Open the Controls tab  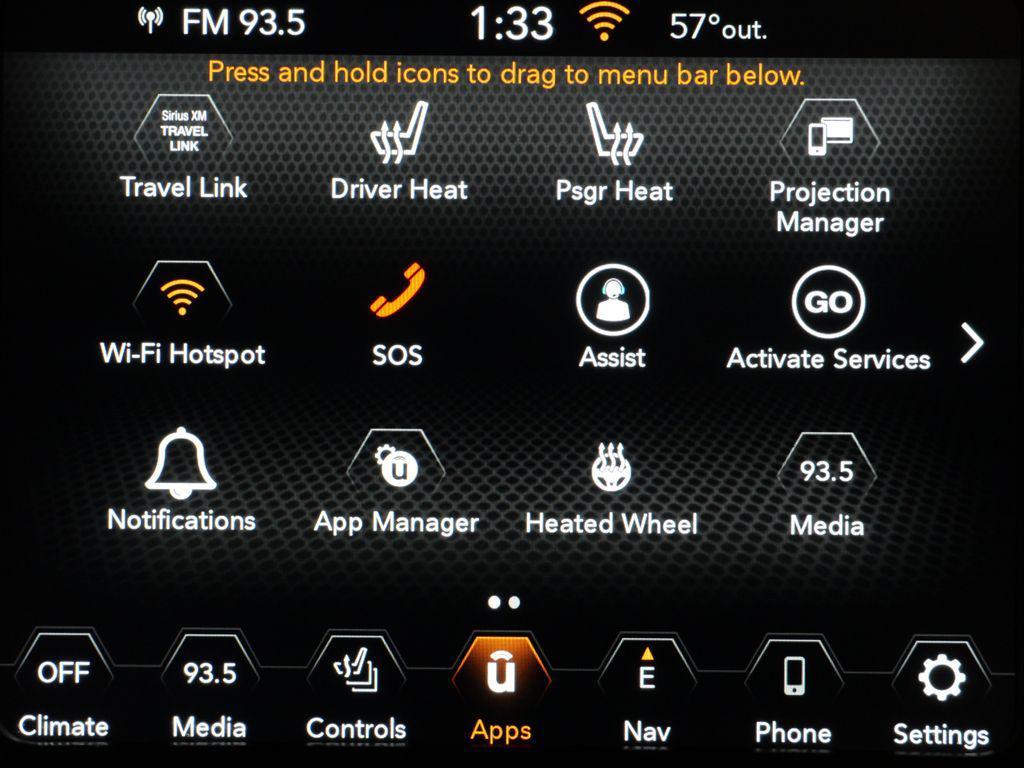(x=356, y=690)
